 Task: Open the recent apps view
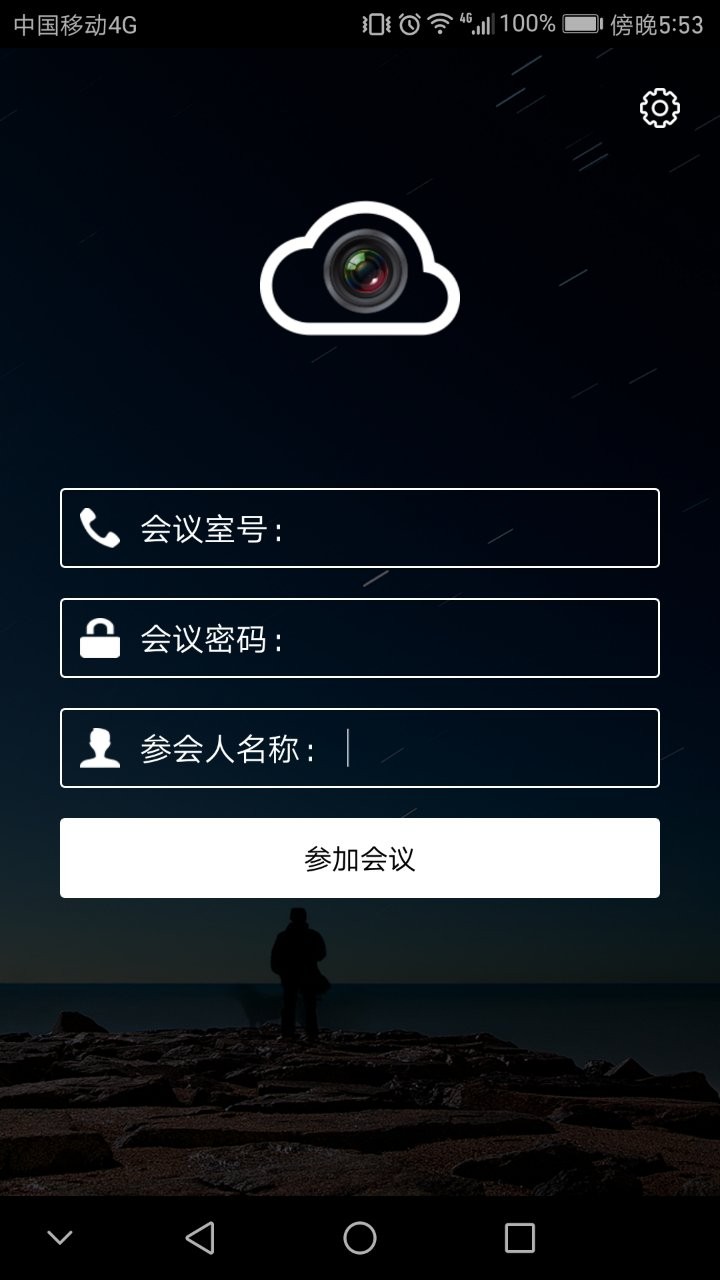tap(519, 1238)
